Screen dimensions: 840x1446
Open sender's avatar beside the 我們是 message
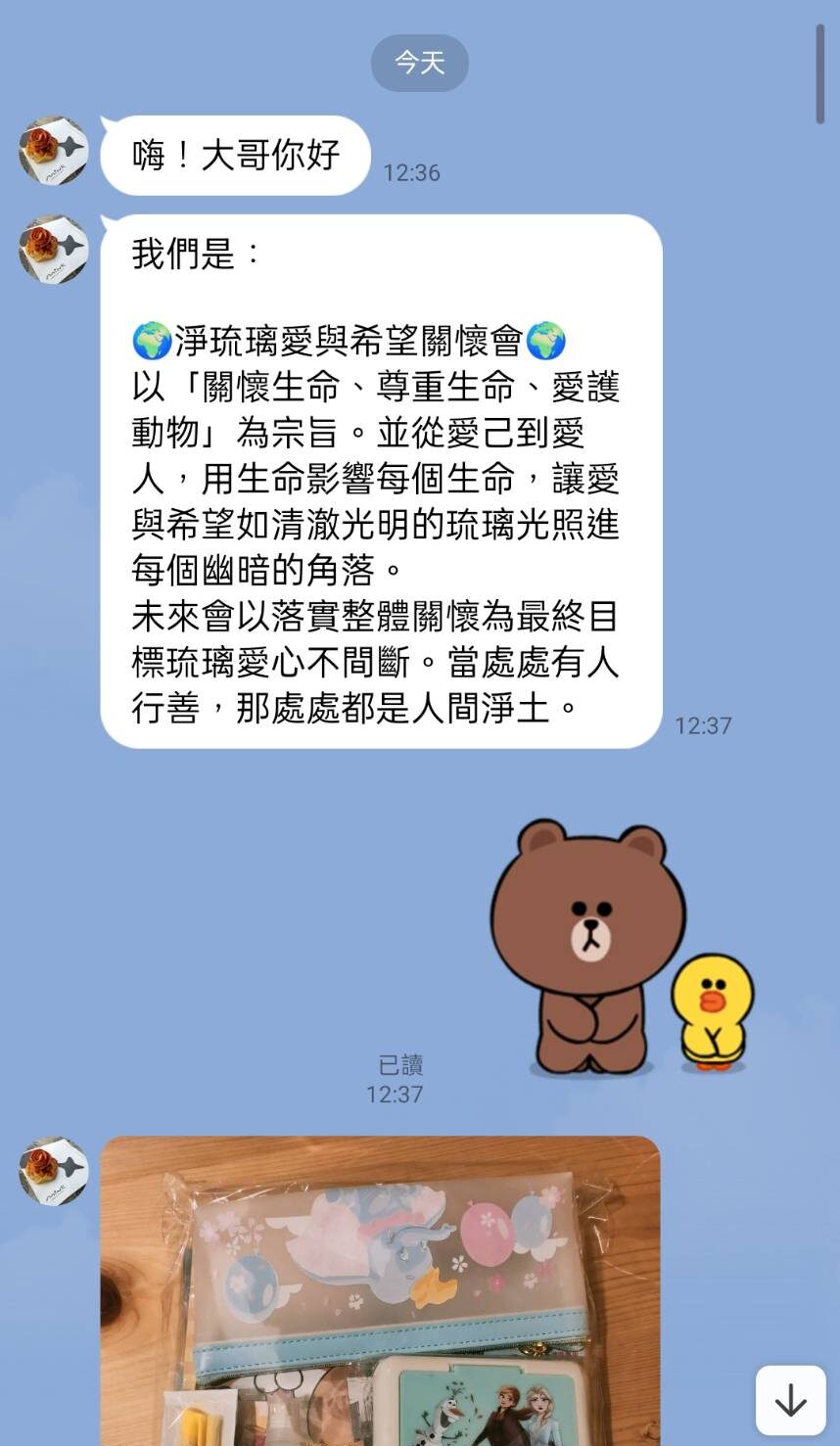click(54, 250)
